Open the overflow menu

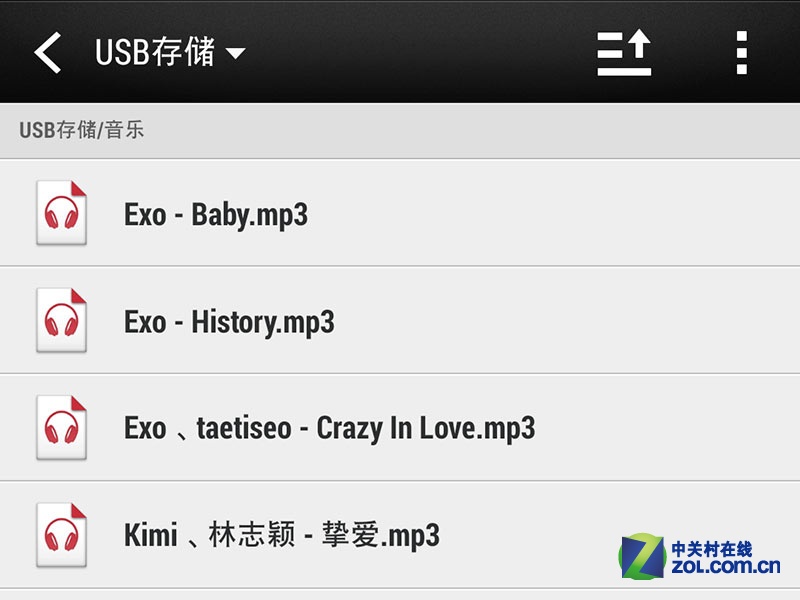[x=741, y=52]
